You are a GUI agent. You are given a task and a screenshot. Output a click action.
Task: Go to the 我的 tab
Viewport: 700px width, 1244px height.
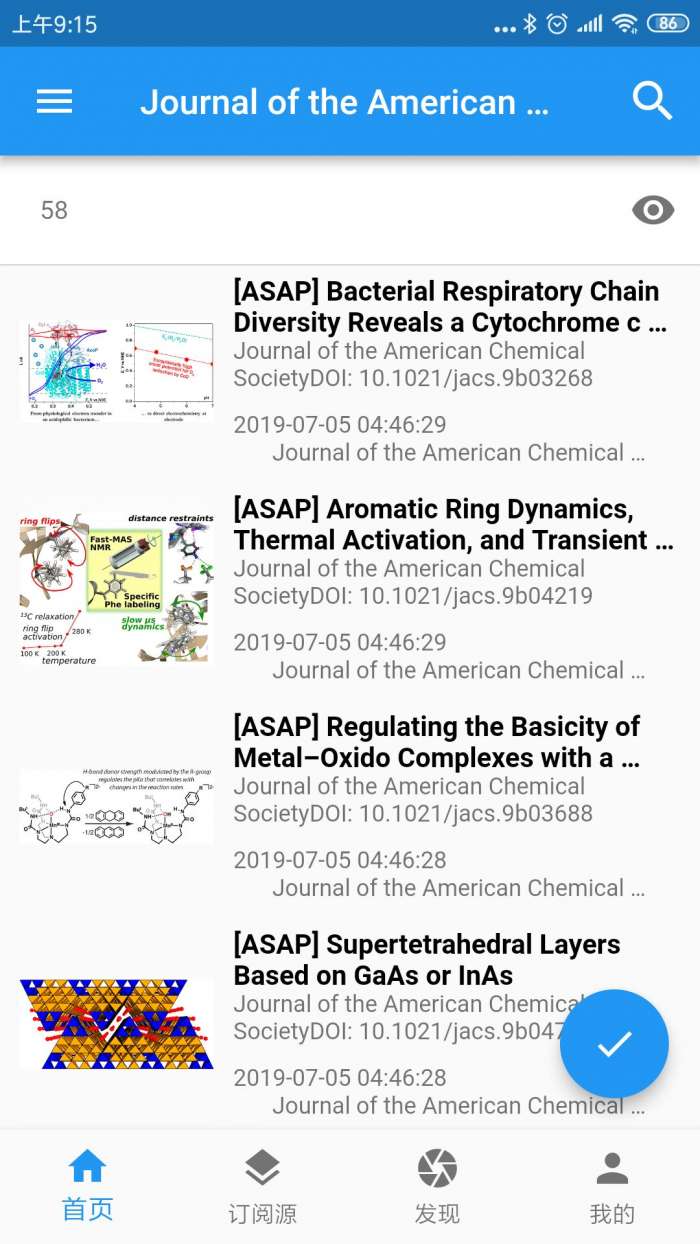[x=612, y=1187]
